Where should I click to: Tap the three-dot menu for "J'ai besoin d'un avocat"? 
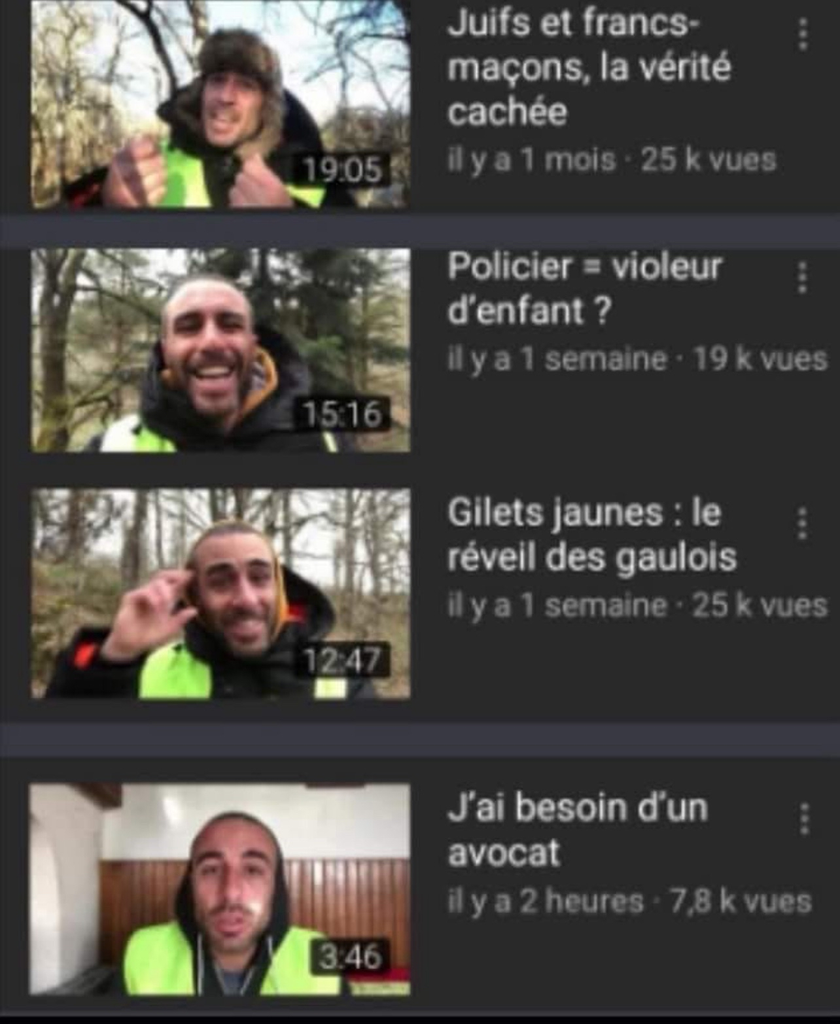[803, 818]
